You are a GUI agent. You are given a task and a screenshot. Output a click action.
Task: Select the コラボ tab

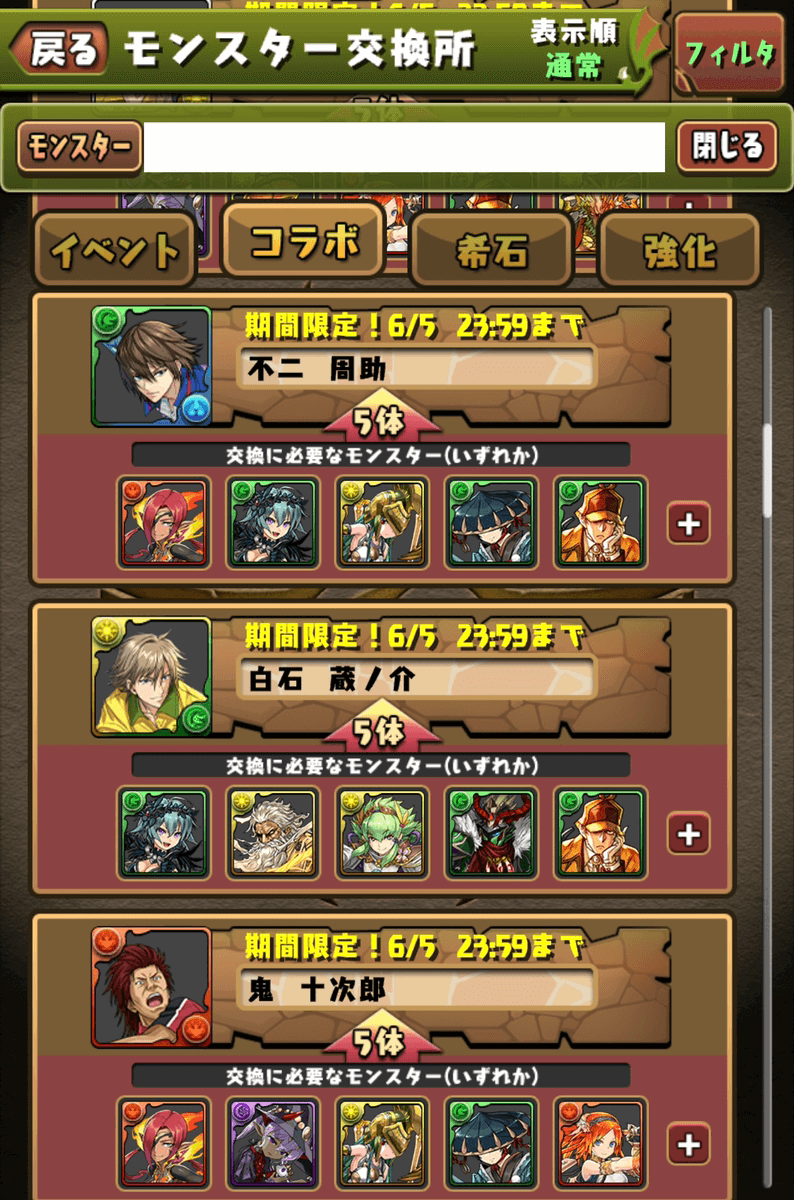[x=303, y=242]
